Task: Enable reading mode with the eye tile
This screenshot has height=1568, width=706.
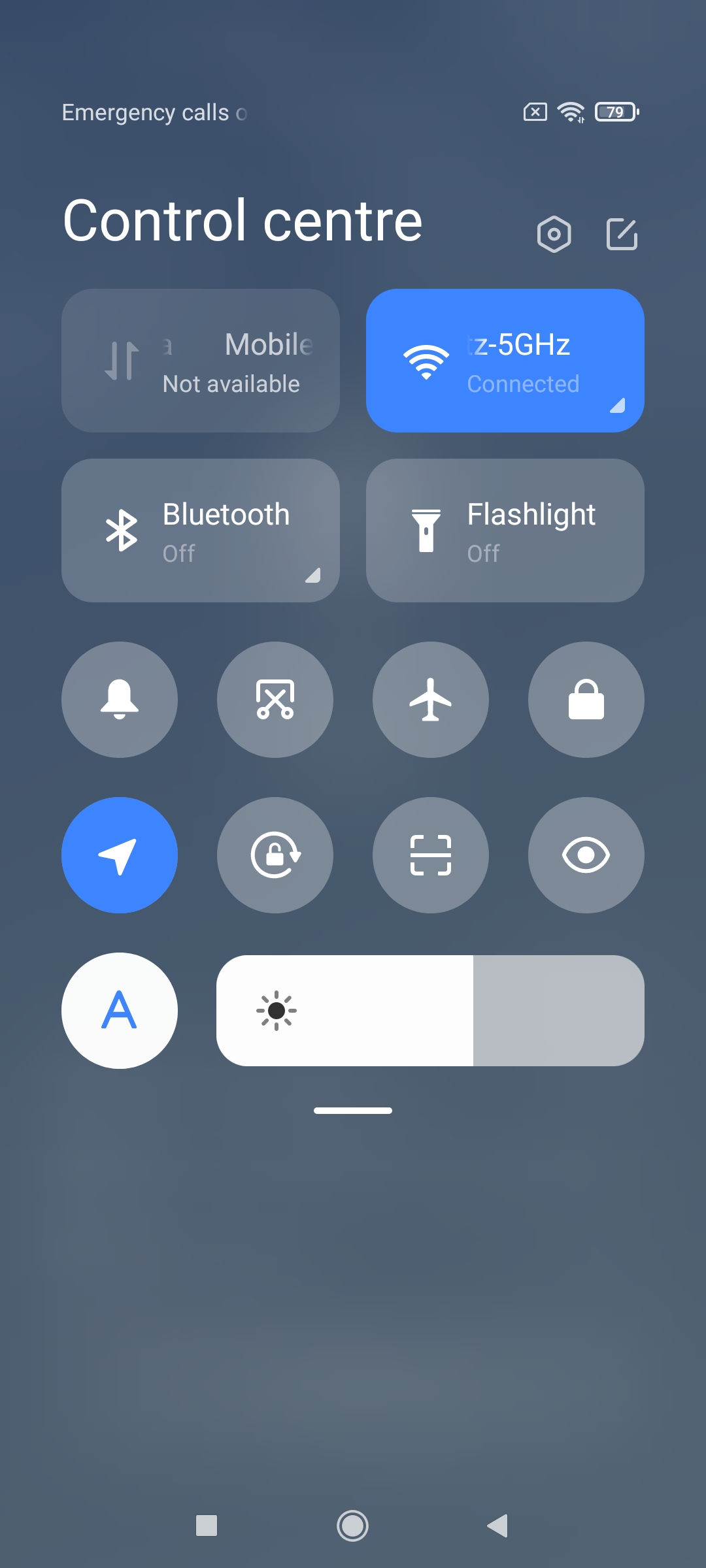Action: [586, 855]
